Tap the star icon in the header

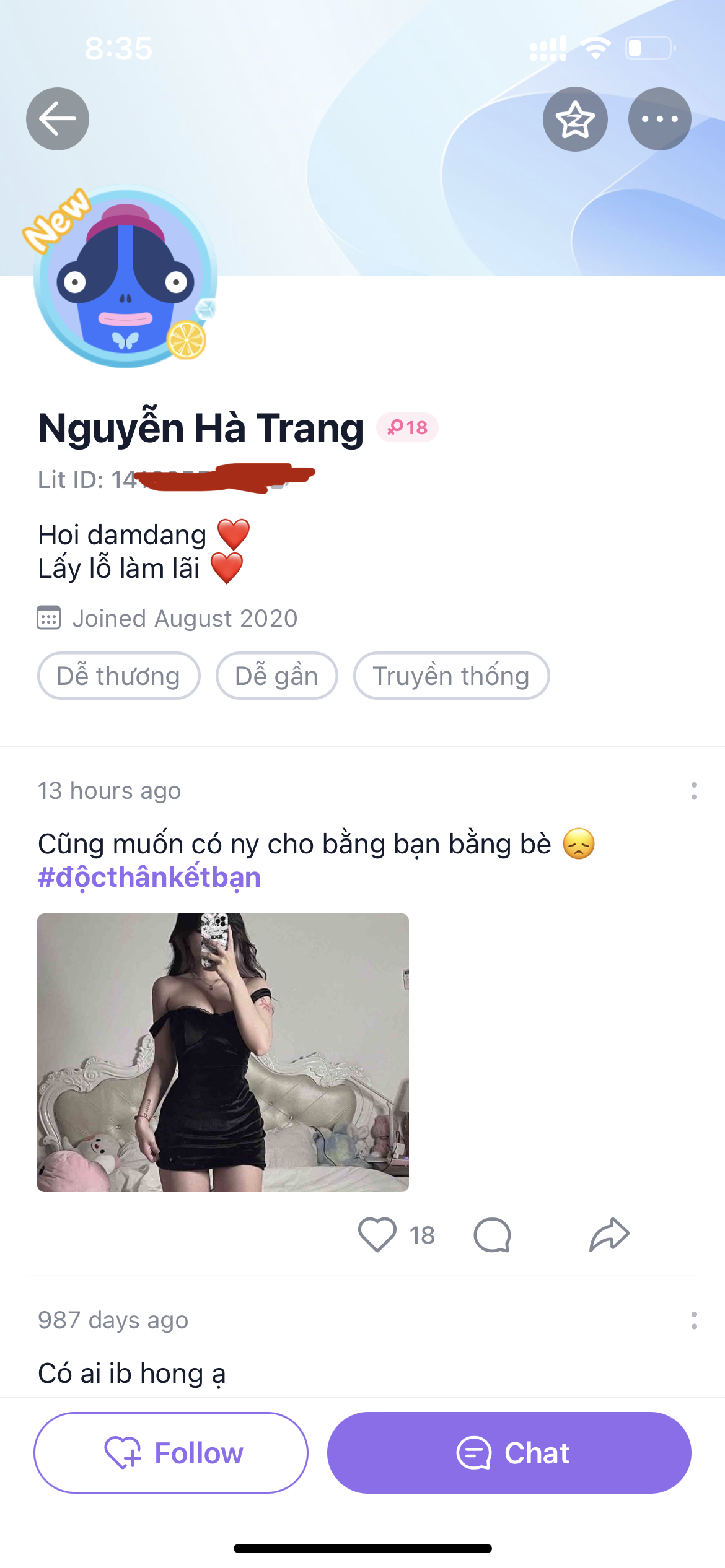point(575,119)
